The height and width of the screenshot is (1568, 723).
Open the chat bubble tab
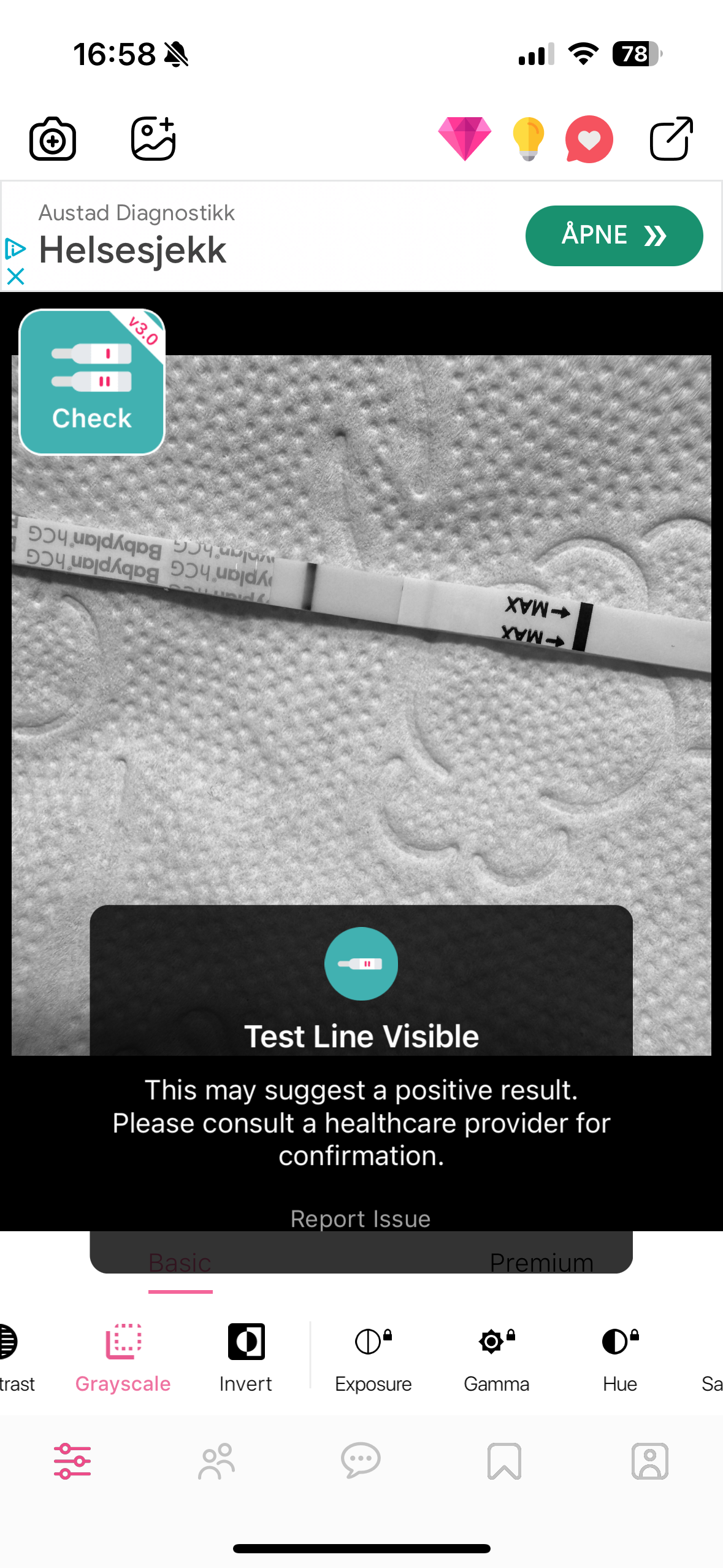click(x=361, y=1461)
